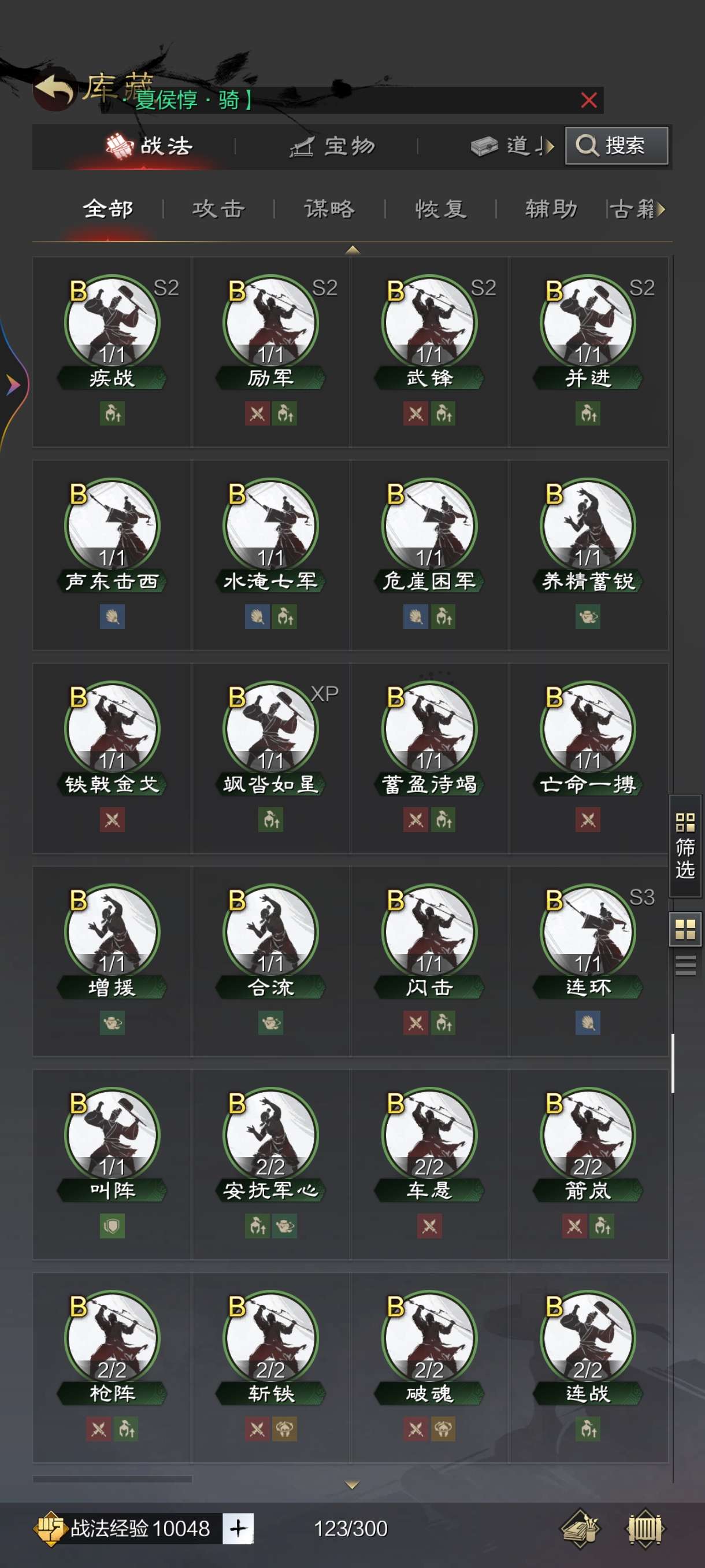Open the 搜索 search button
Viewport: 705px width, 1568px height.
[x=616, y=146]
